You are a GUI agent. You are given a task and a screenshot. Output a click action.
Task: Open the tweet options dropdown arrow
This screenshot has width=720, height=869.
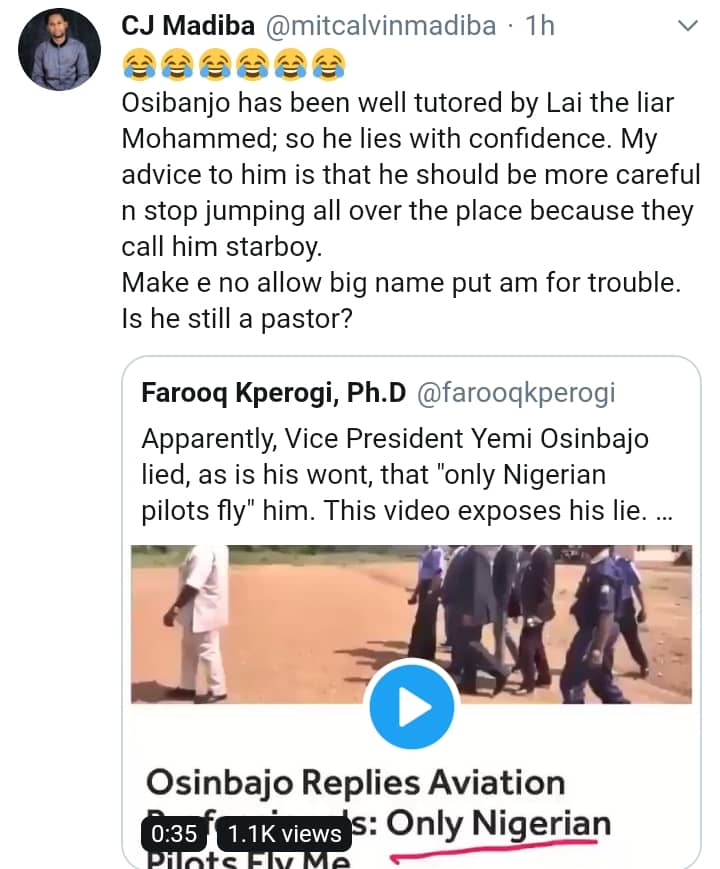688,25
